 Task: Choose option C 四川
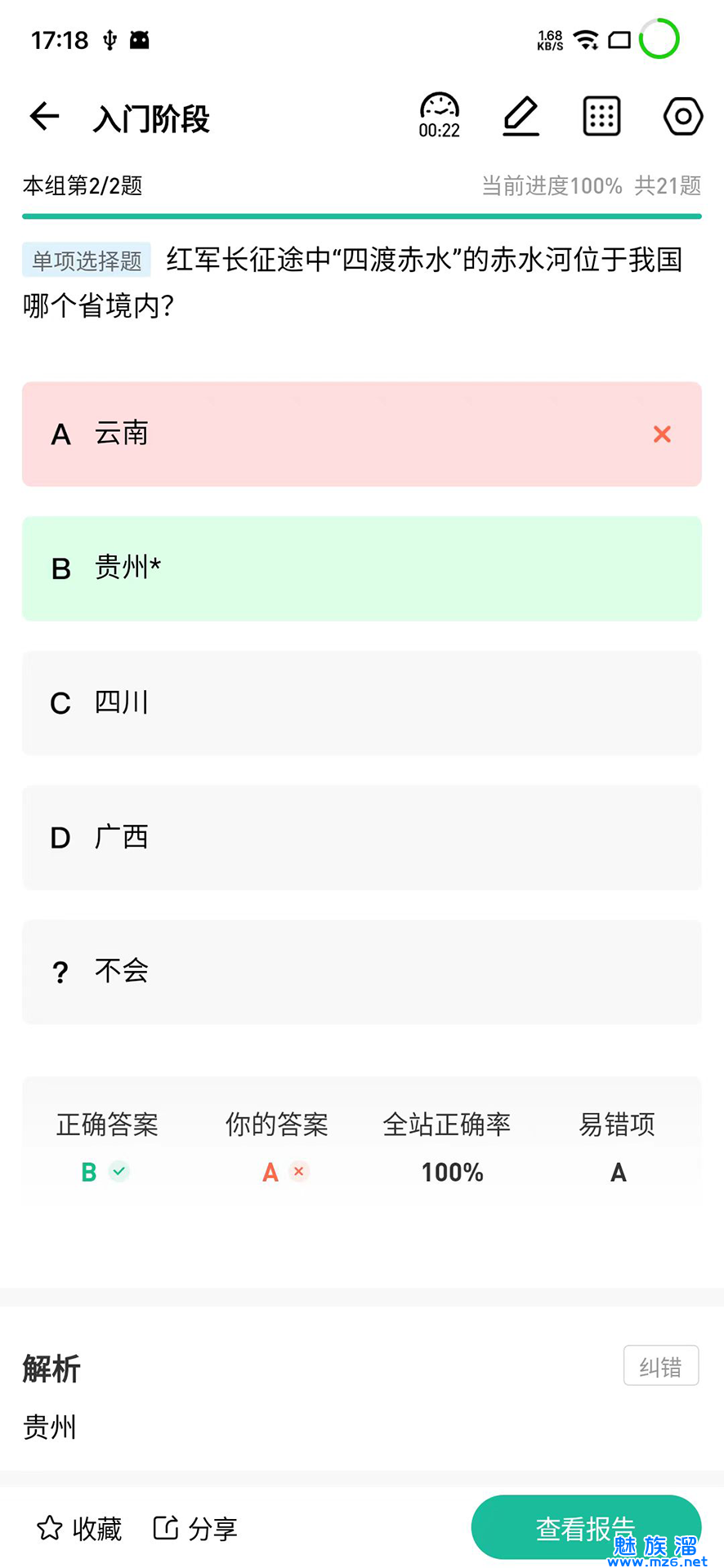361,703
